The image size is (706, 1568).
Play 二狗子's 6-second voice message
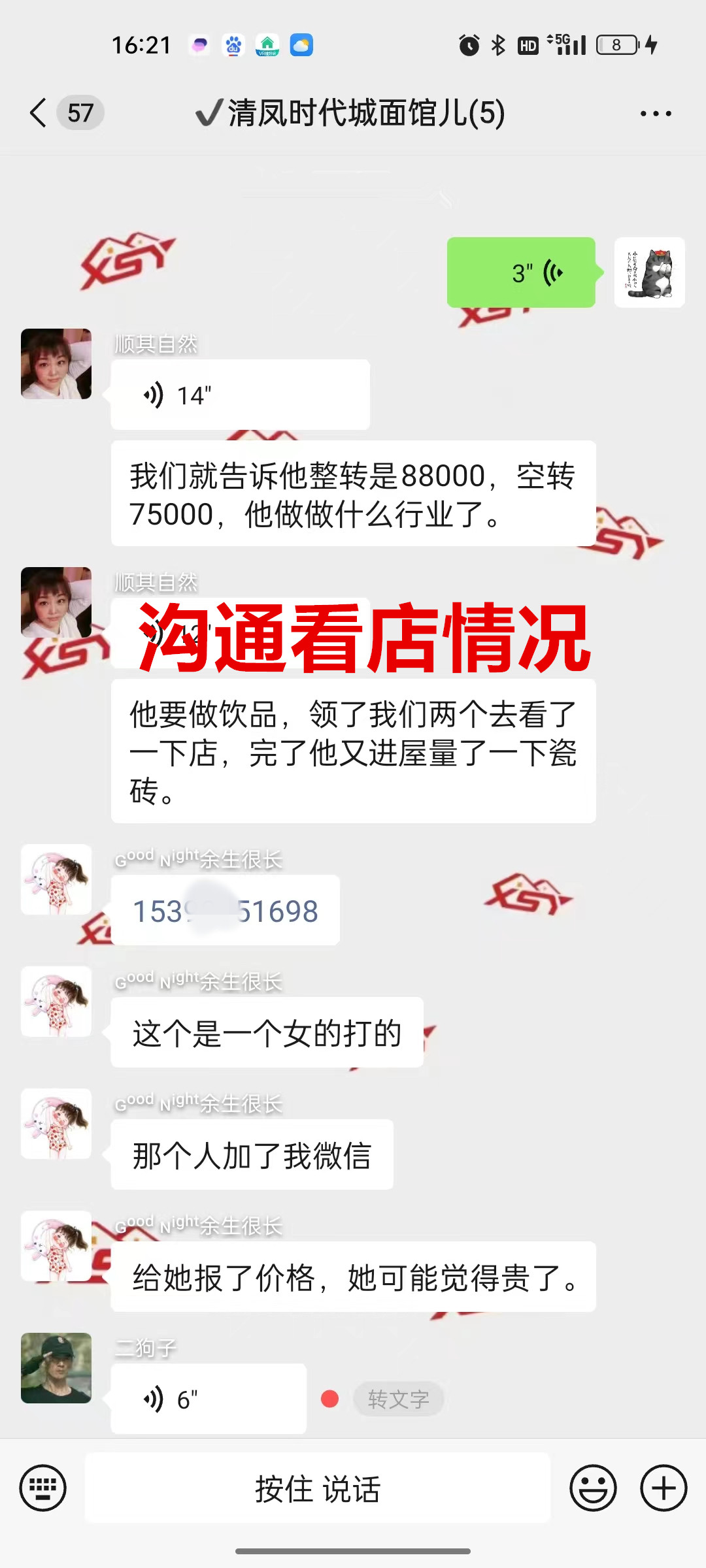point(209,1399)
